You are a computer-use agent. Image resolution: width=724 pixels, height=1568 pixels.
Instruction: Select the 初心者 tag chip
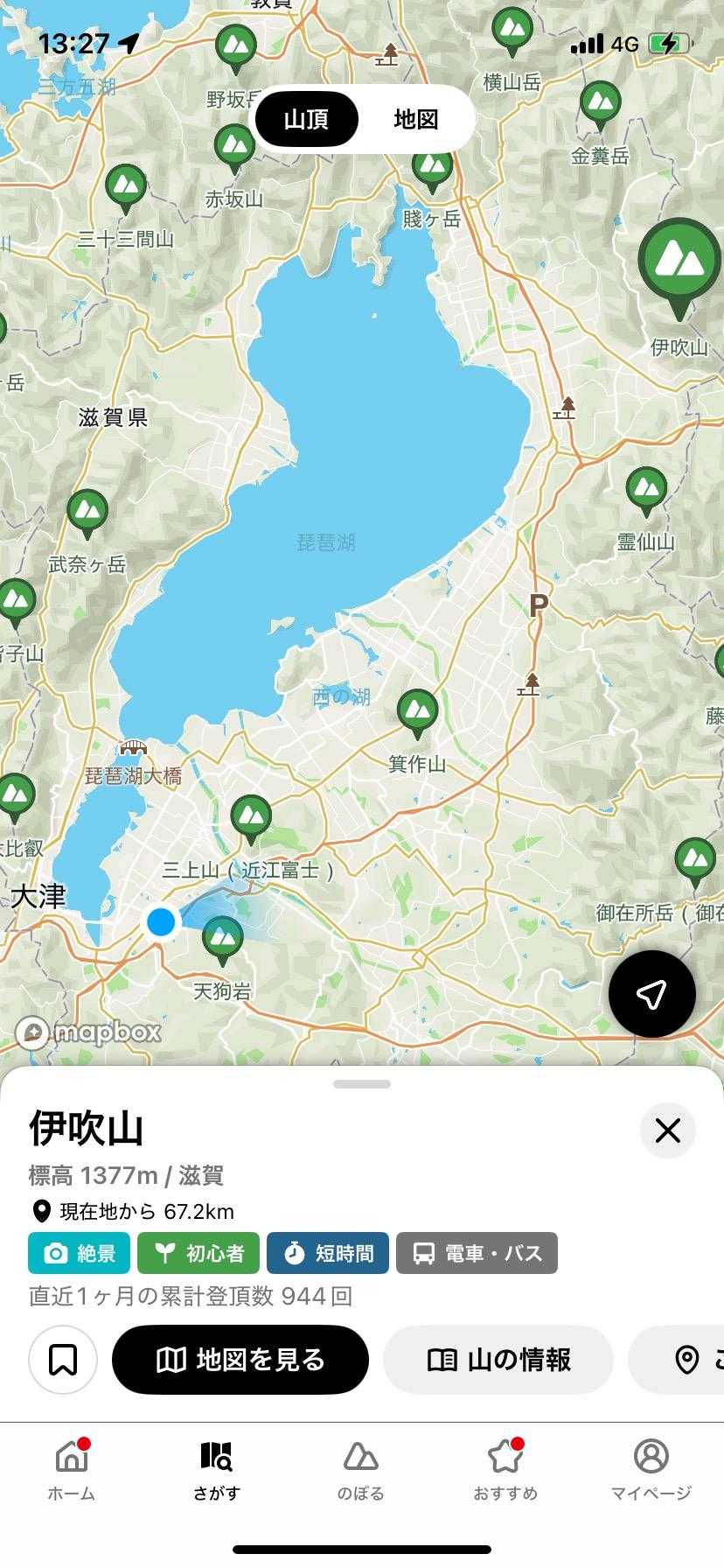(198, 1253)
